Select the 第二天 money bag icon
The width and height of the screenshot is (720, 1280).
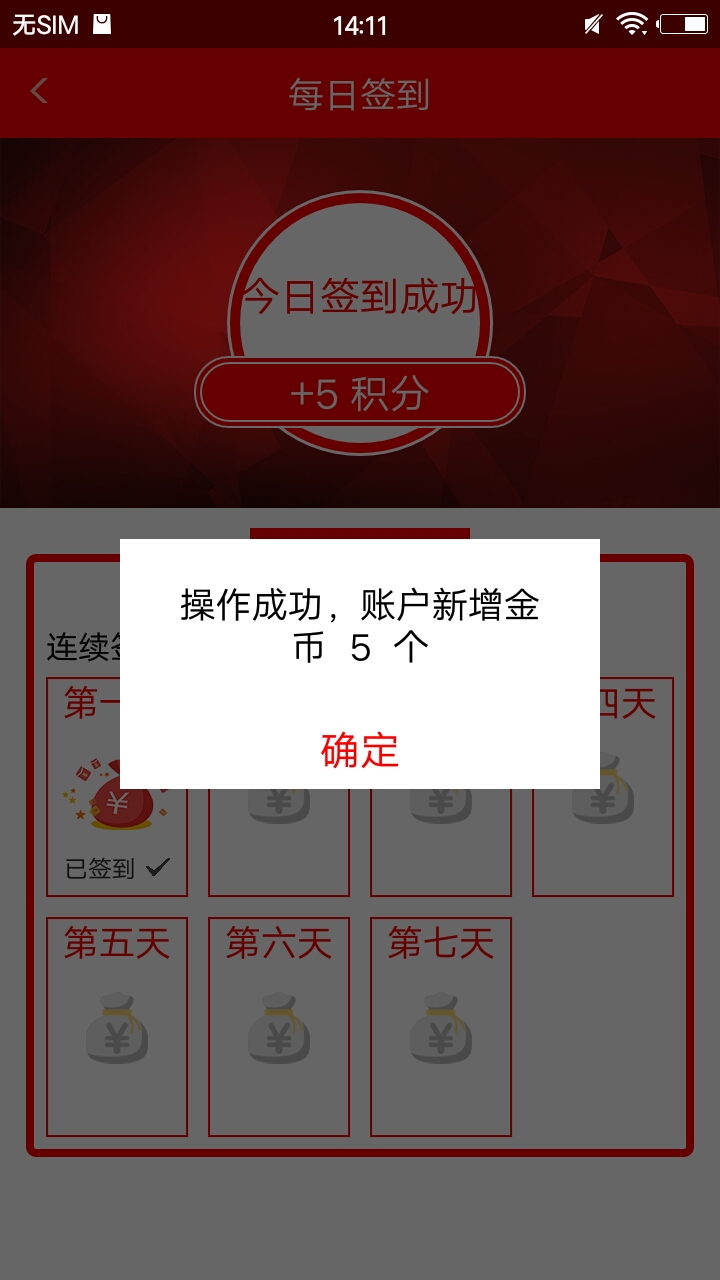tap(278, 800)
